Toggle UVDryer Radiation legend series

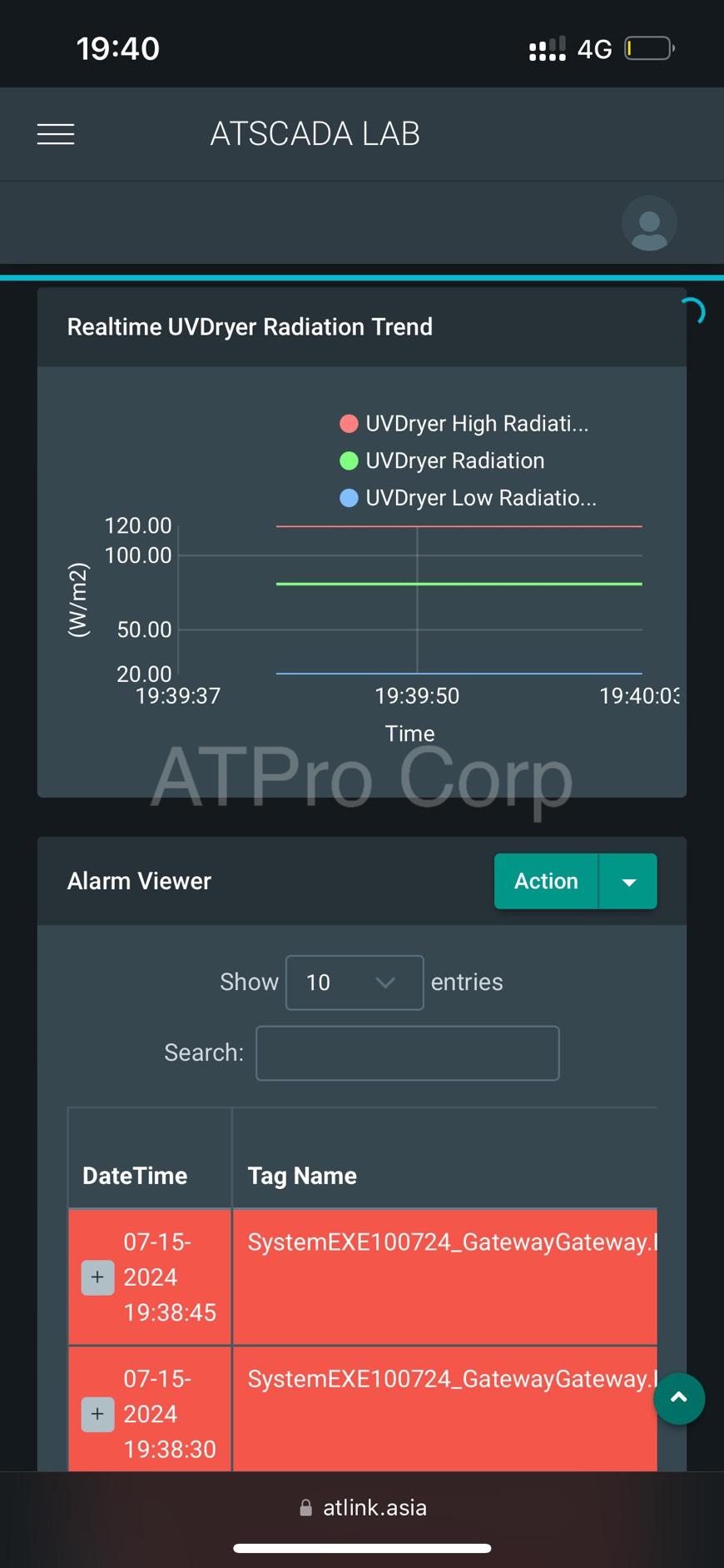pos(443,460)
